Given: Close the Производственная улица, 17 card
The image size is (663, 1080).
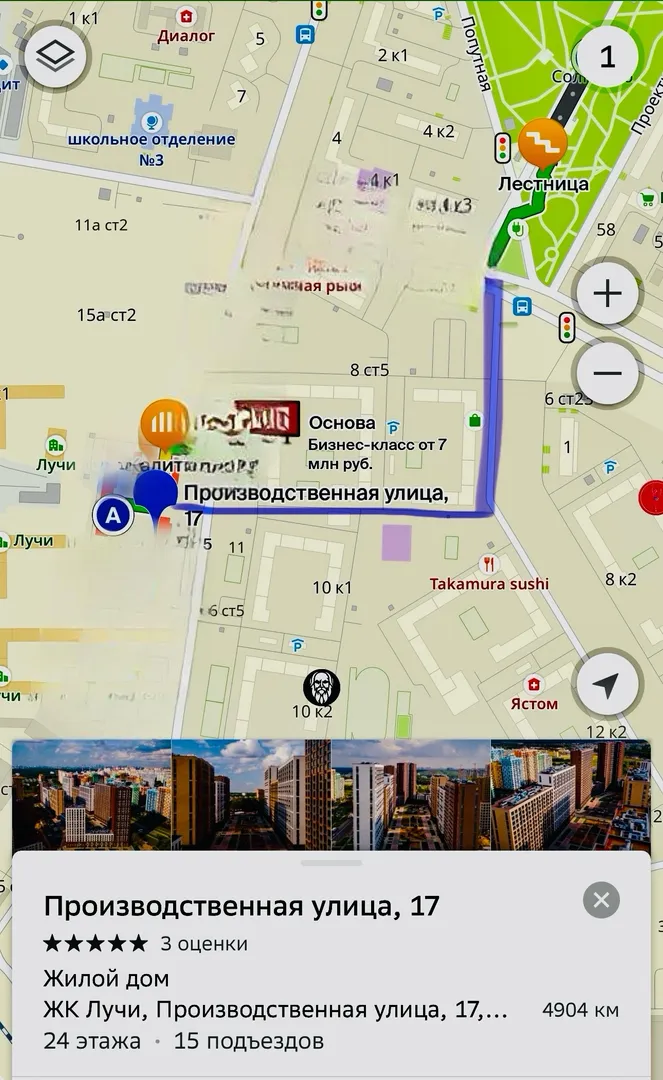Looking at the screenshot, I should tap(601, 900).
